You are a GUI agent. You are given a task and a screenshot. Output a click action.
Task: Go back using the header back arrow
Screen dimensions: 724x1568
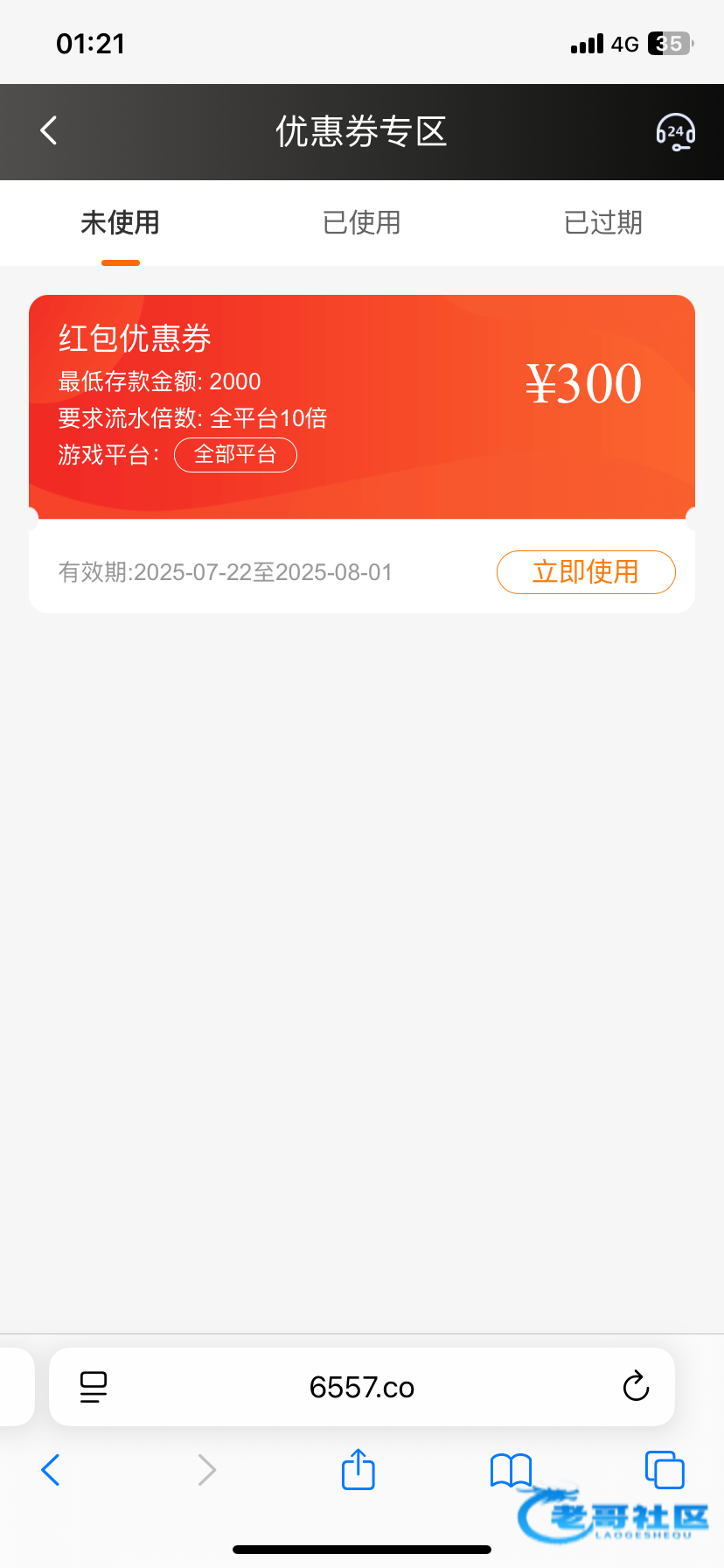point(49,131)
